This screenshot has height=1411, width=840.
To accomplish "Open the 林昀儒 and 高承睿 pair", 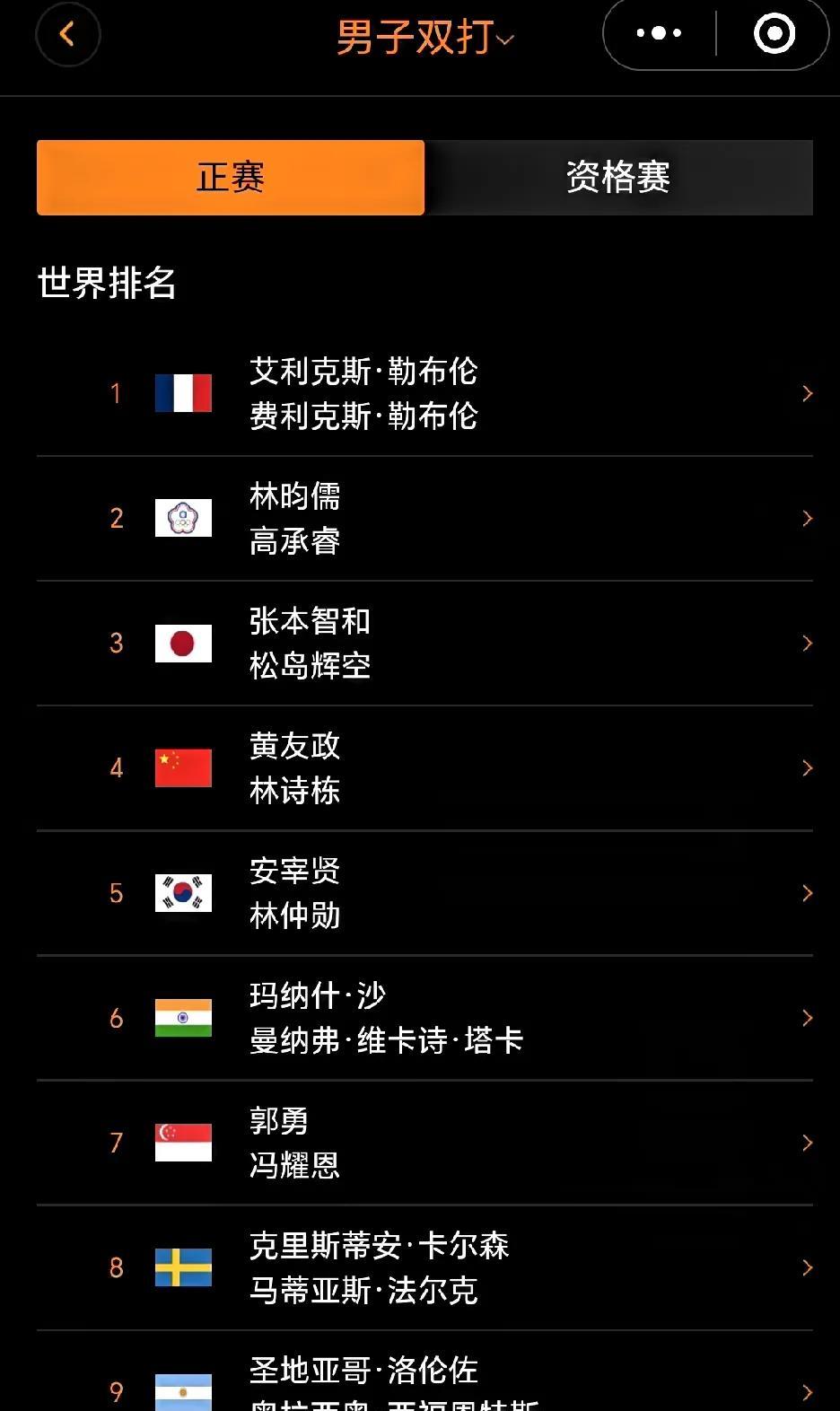I will pyautogui.click(x=424, y=519).
